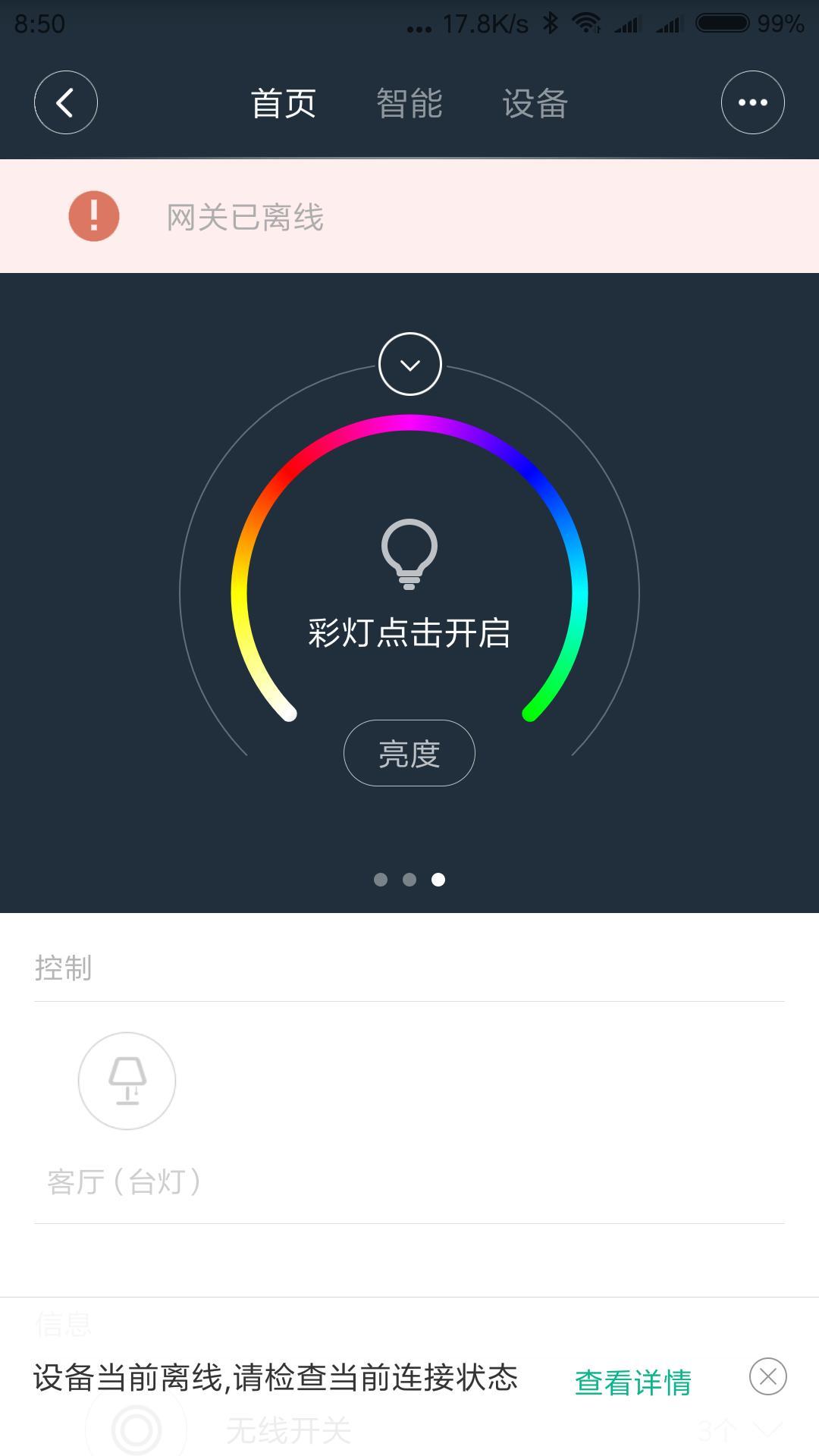Tap the 亮度 brightness button
The height and width of the screenshot is (1456, 819).
[x=409, y=752]
